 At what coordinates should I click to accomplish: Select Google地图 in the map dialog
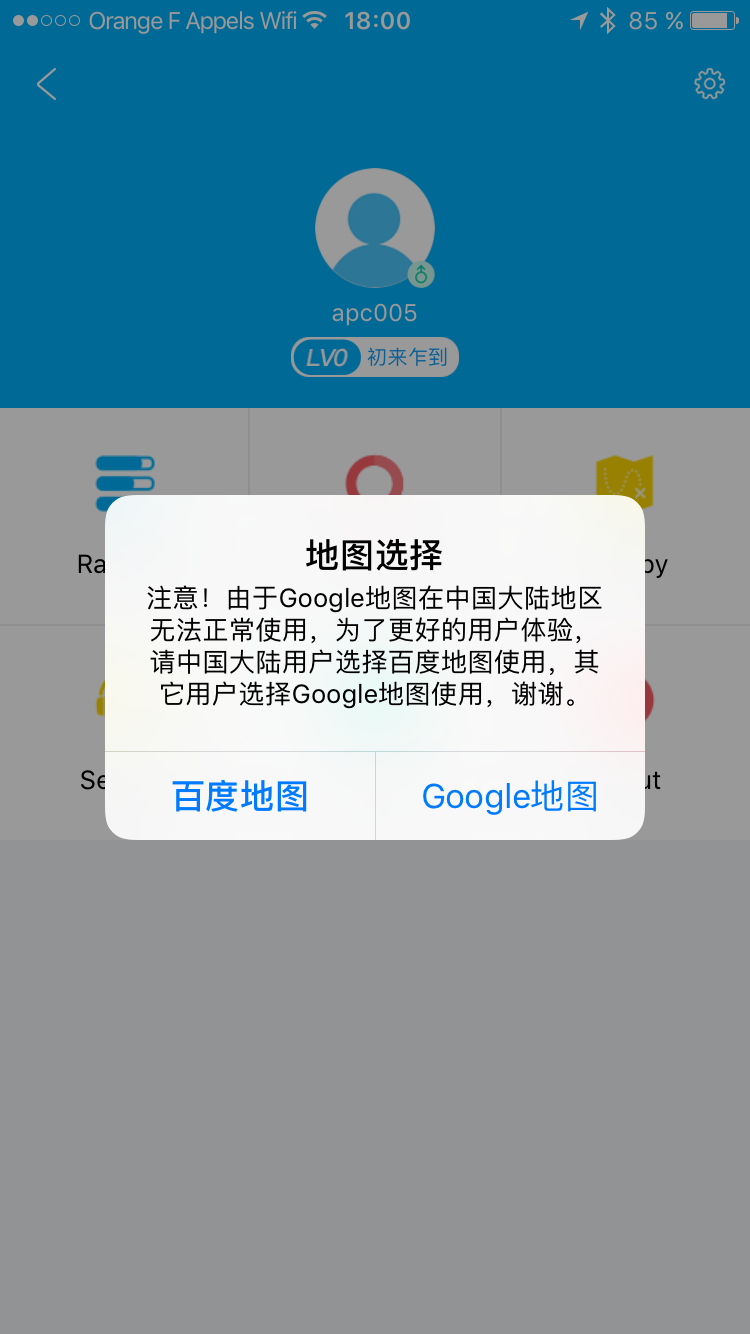(x=510, y=797)
